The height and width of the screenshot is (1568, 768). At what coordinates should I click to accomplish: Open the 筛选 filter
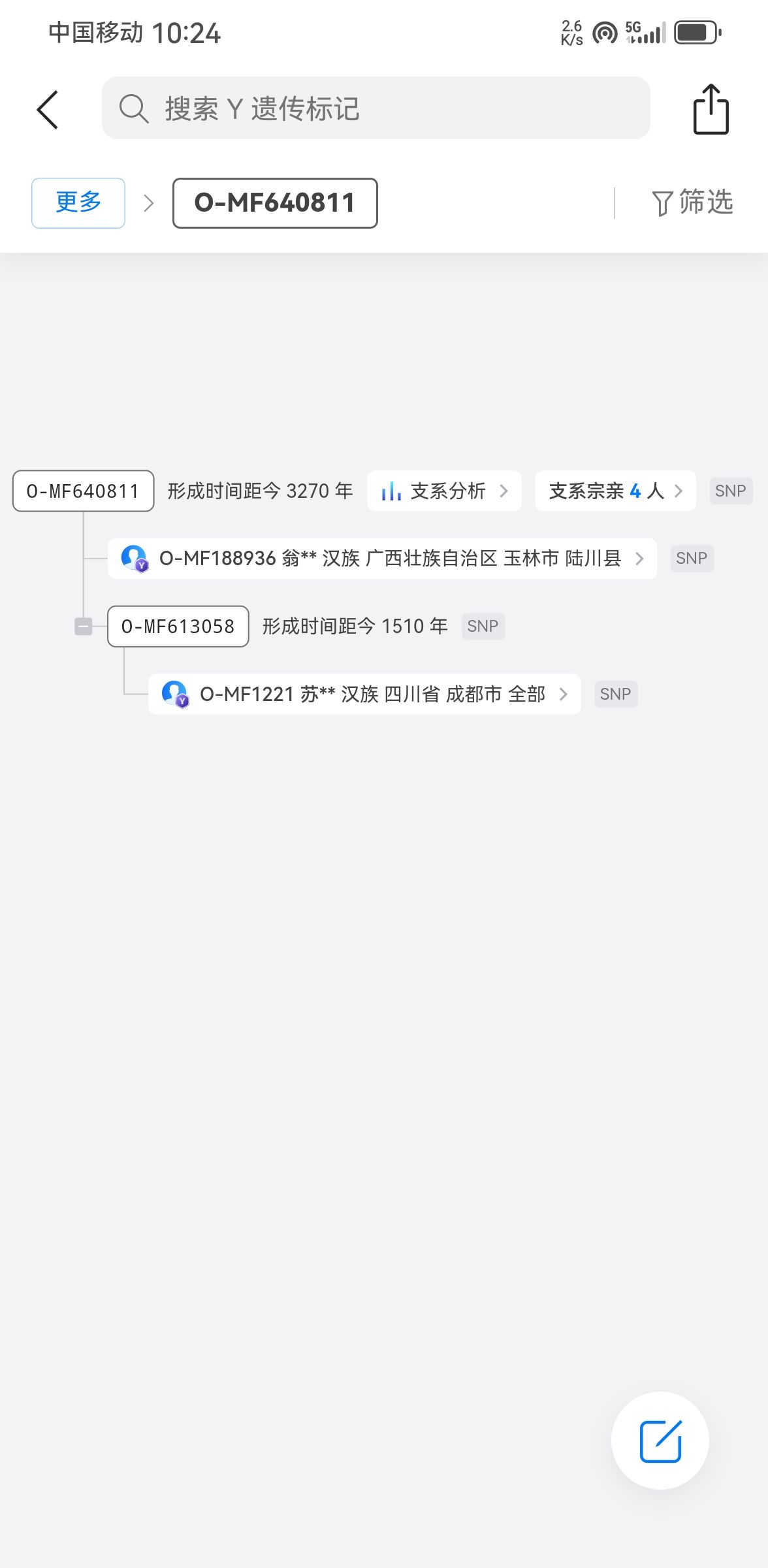(x=692, y=203)
